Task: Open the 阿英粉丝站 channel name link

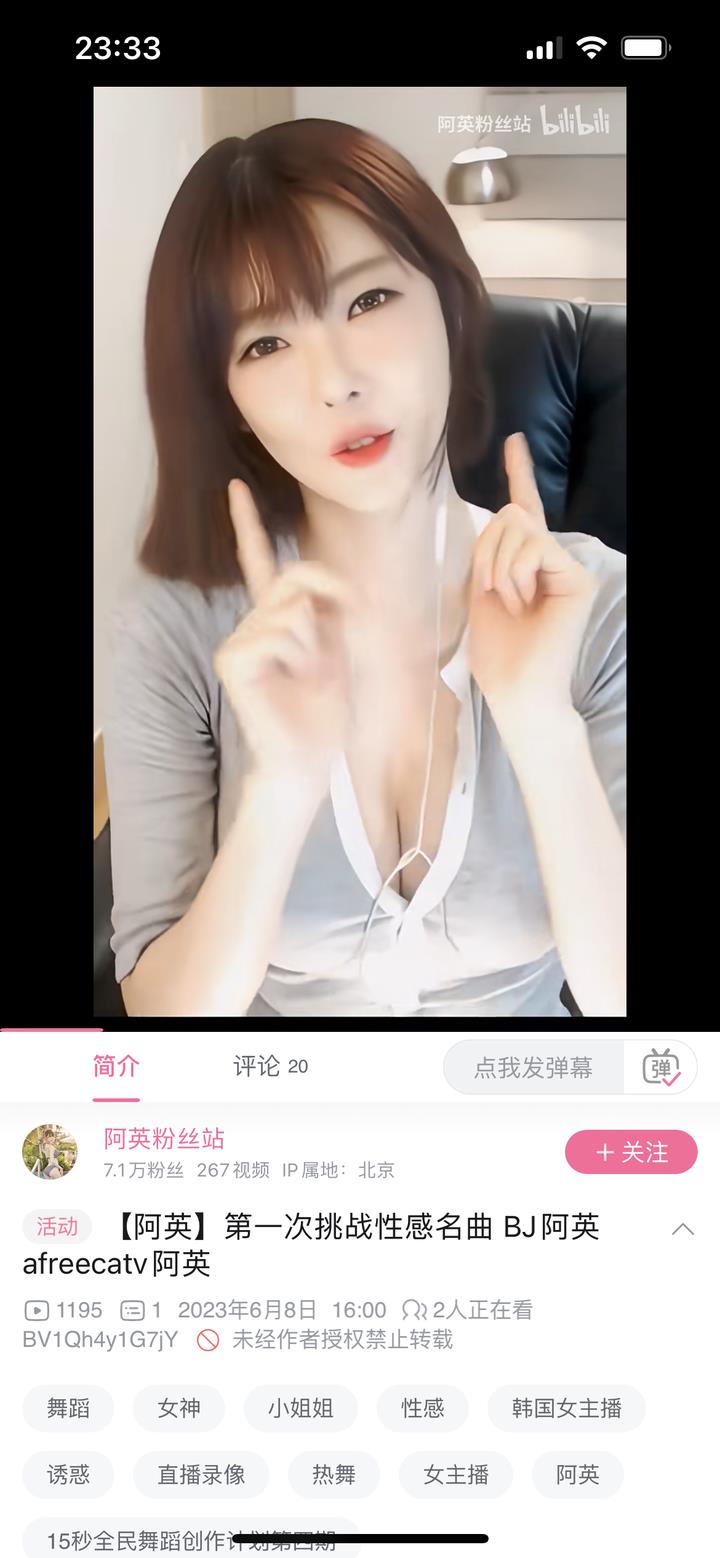Action: [x=164, y=1138]
